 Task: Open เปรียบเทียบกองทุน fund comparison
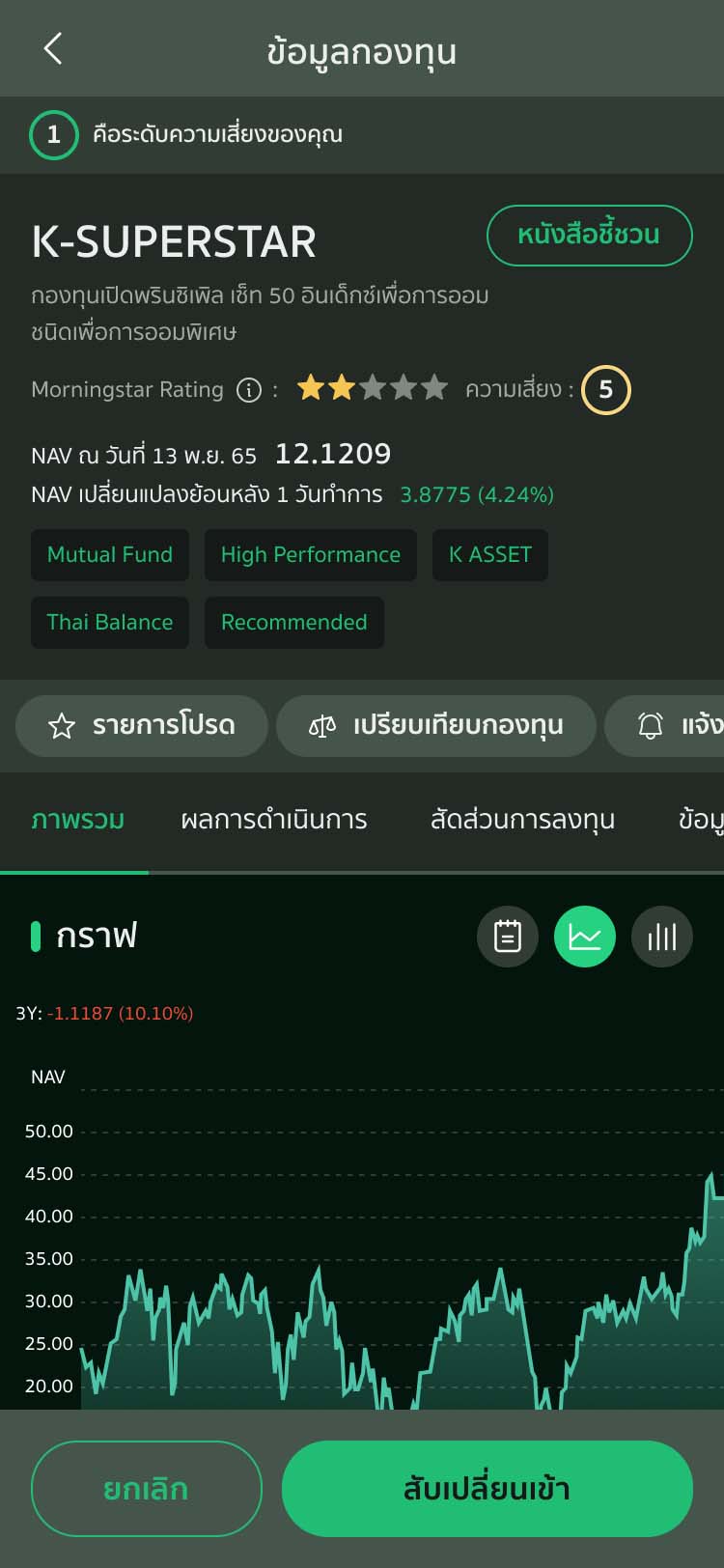pos(436,726)
